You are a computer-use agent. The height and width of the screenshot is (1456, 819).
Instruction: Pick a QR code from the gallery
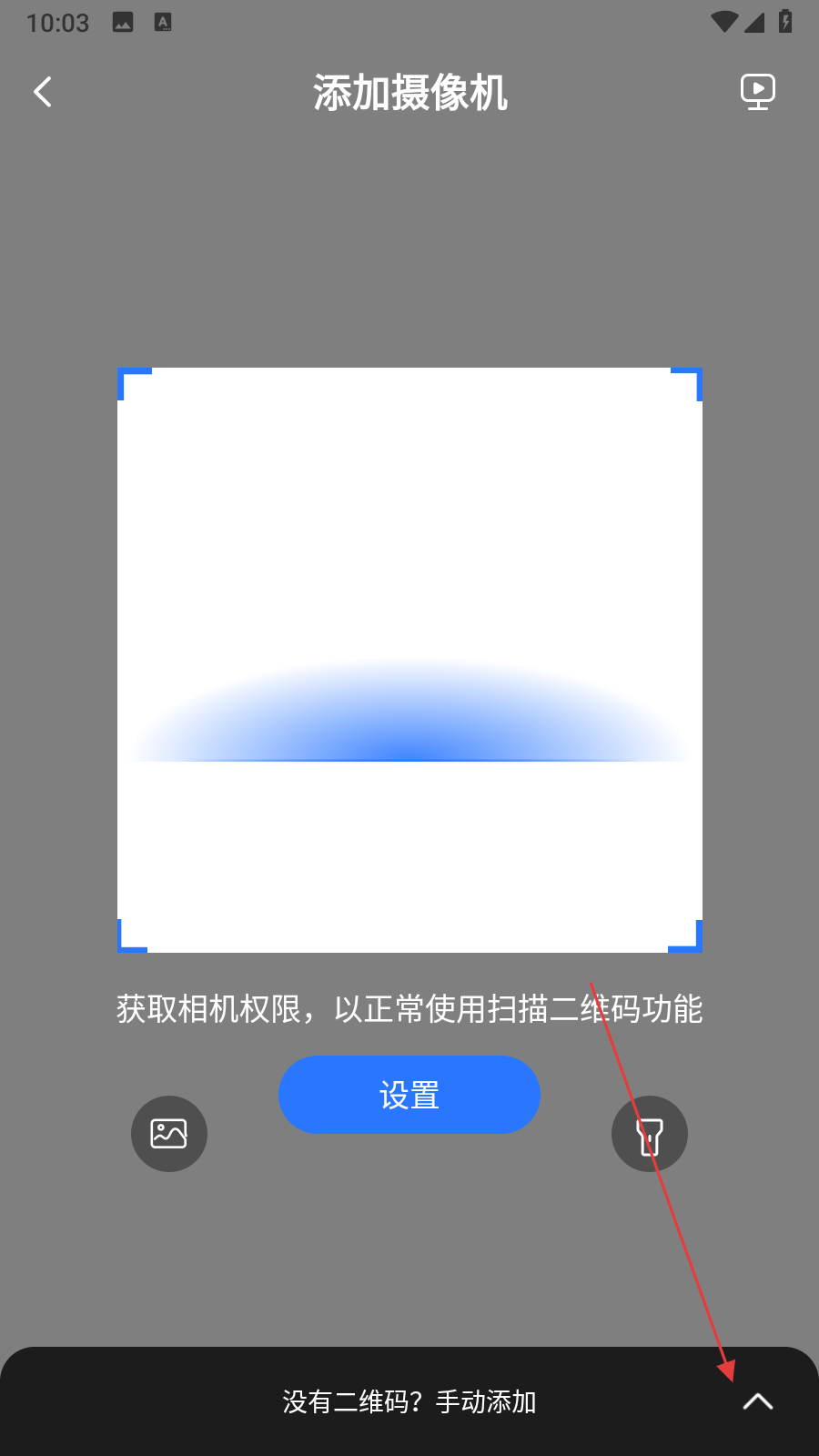click(169, 1134)
